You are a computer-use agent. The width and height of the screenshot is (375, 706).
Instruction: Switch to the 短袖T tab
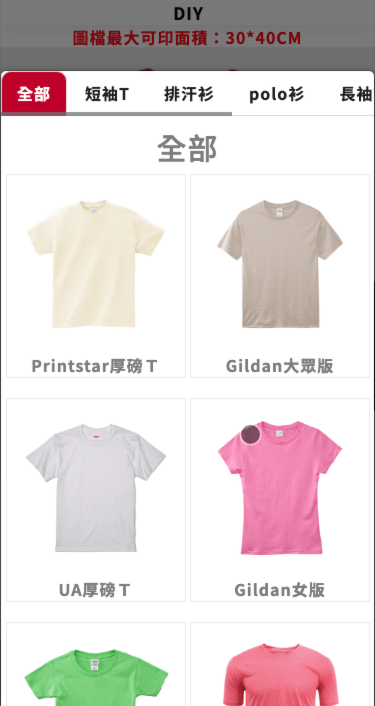[107, 94]
